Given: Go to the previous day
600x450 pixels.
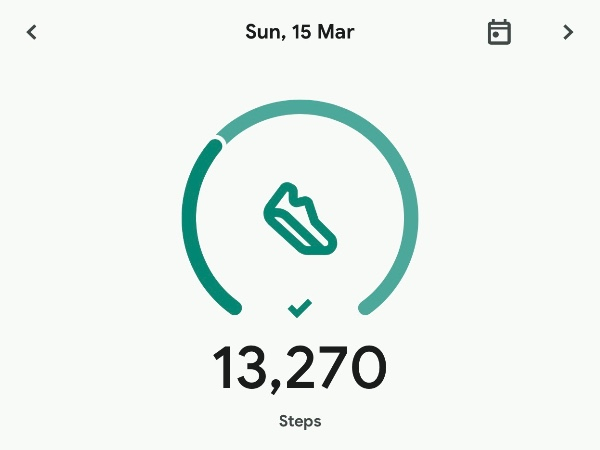Looking at the screenshot, I should click(x=32, y=32).
